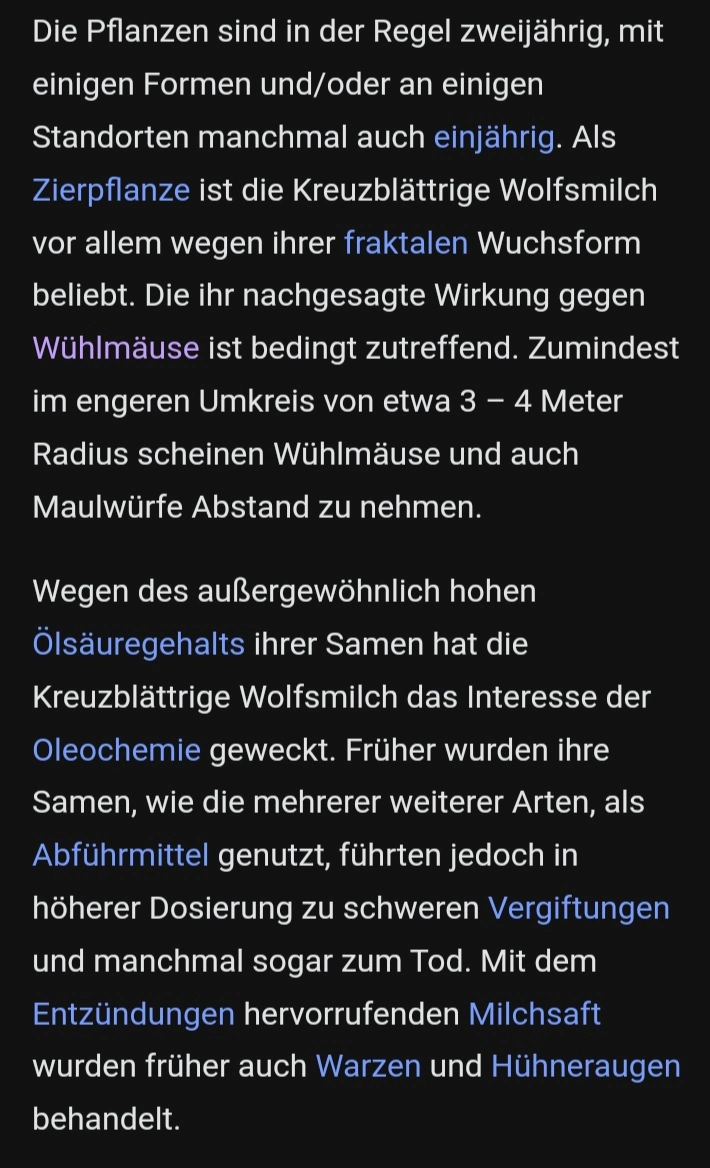Open the Warzen article link
The image size is (710, 1168).
(368, 1066)
